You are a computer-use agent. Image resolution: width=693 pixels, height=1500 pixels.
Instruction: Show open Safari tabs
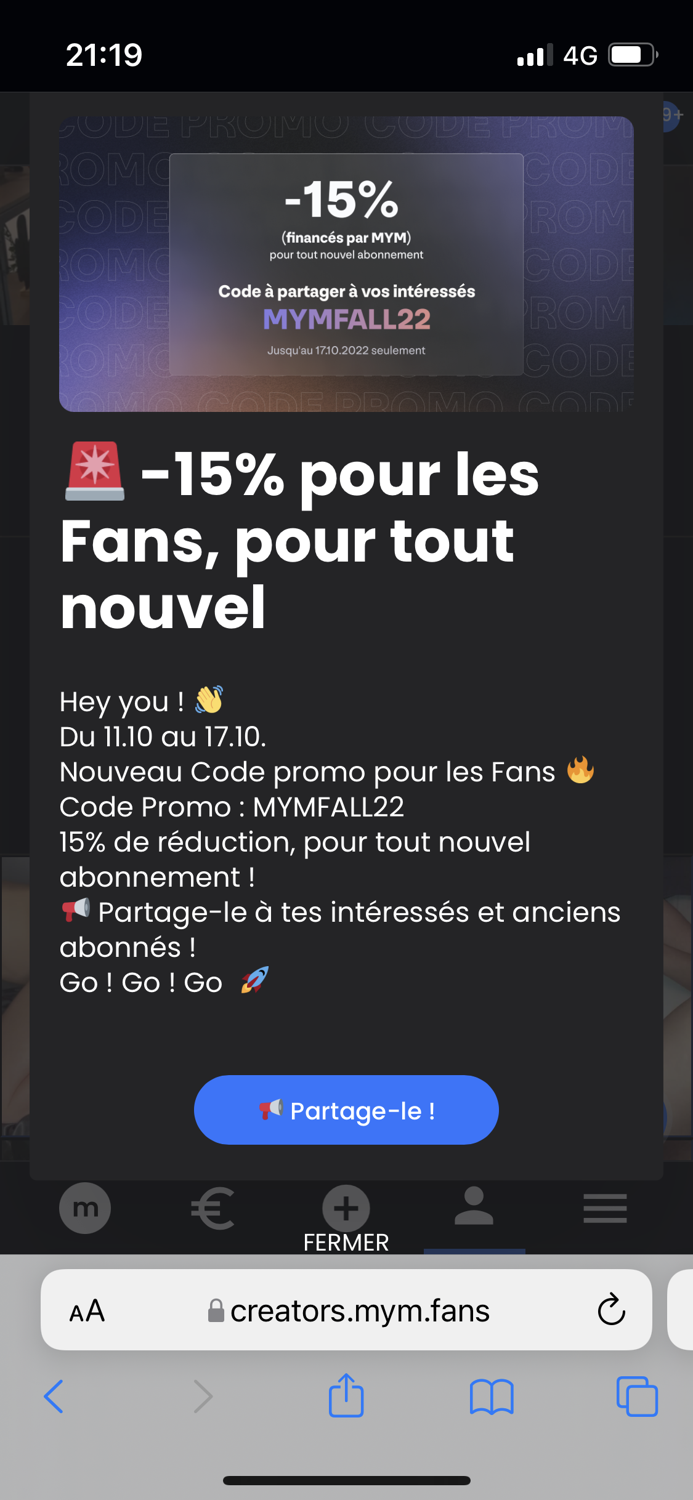637,1396
